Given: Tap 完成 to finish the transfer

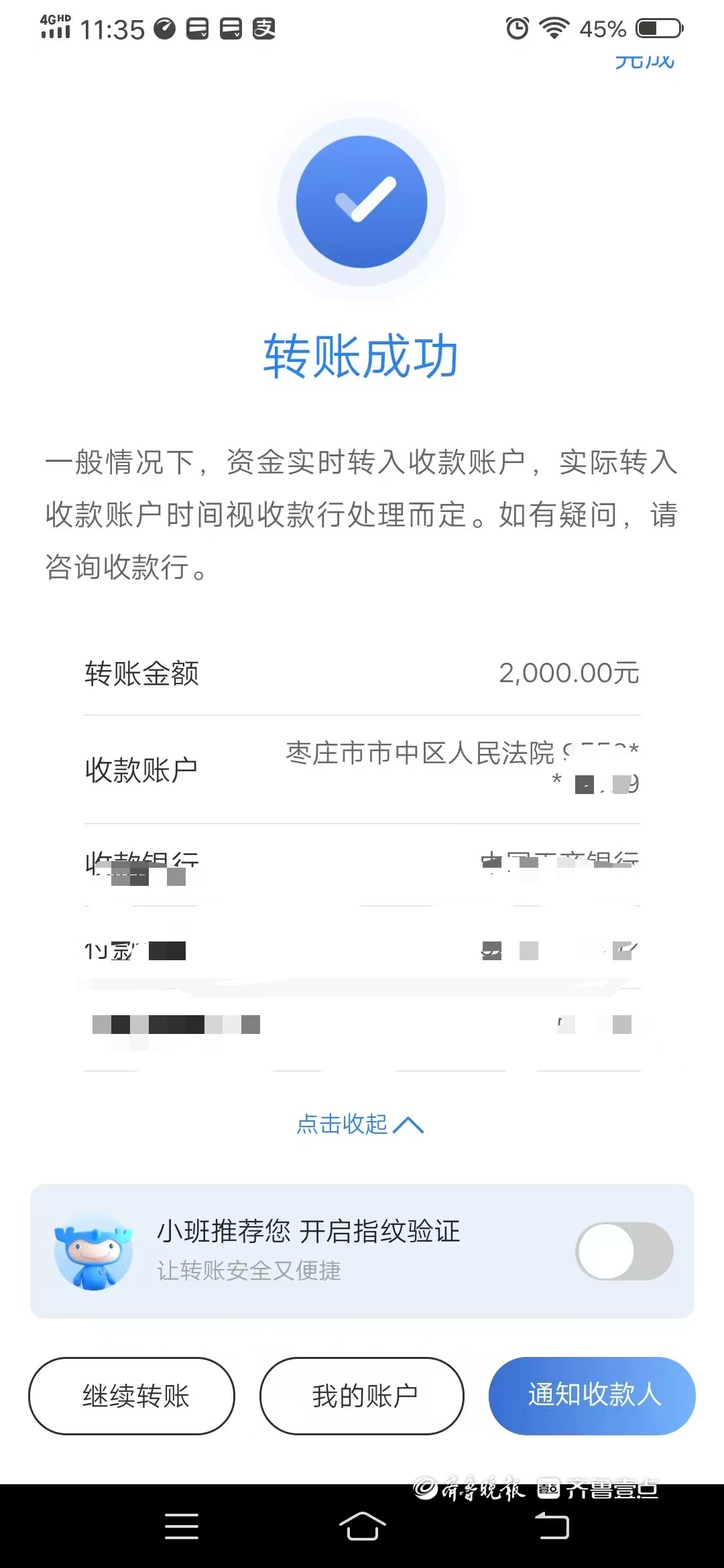Looking at the screenshot, I should click(644, 61).
